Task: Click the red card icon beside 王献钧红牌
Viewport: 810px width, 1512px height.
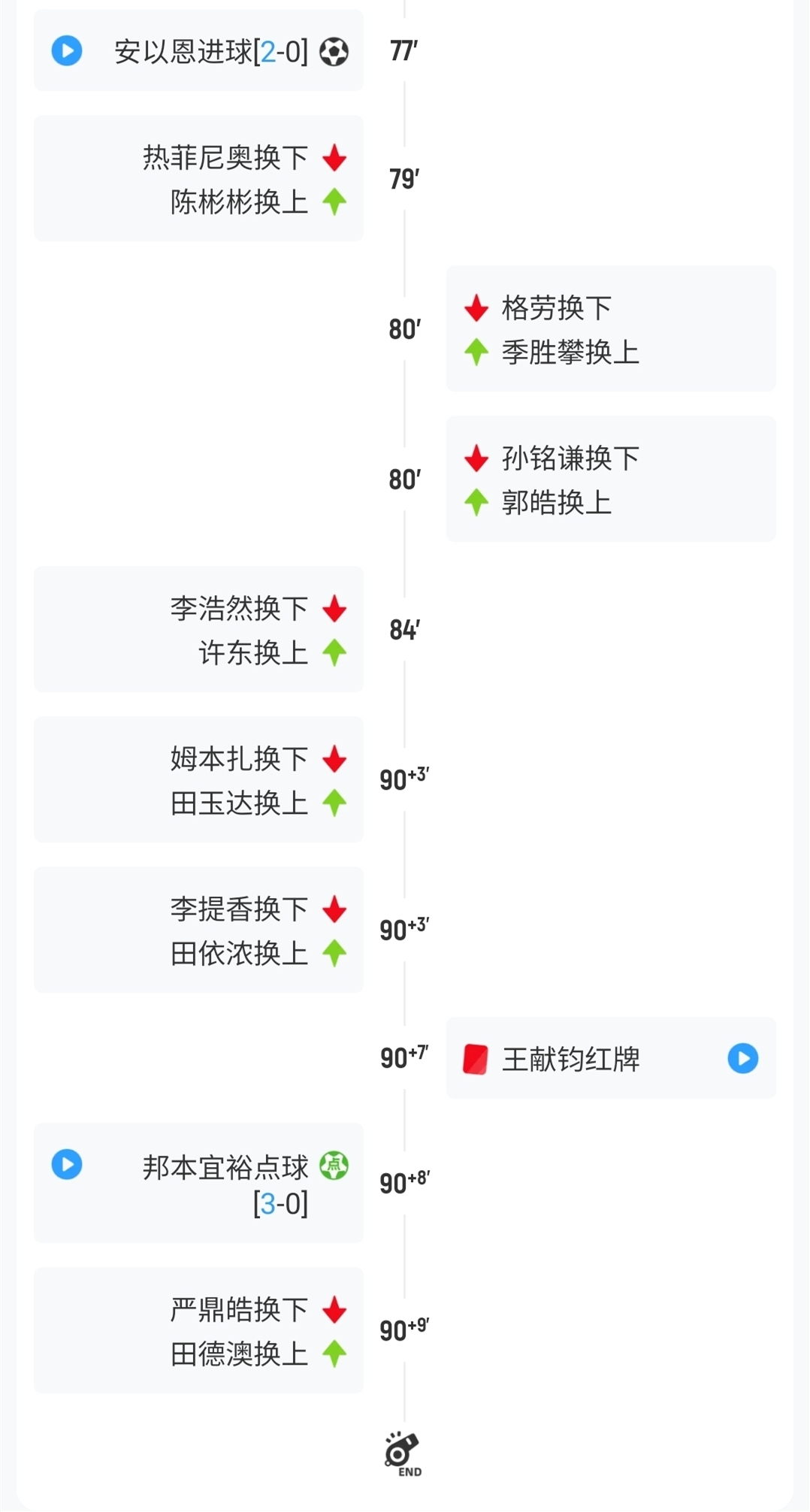Action: [x=476, y=1059]
